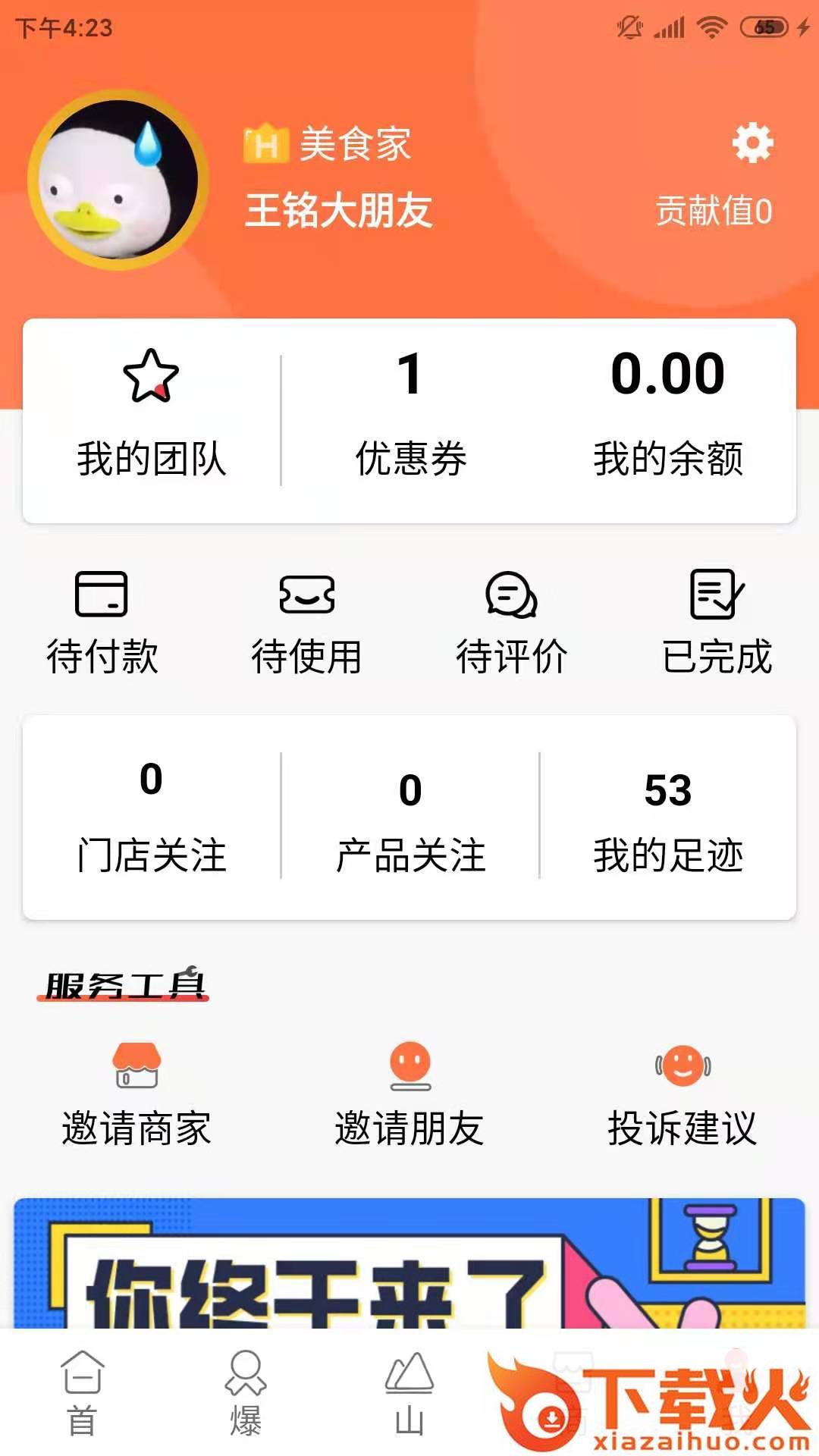819x1456 pixels.
Task: View 已完成 completed orders
Action: click(x=717, y=623)
